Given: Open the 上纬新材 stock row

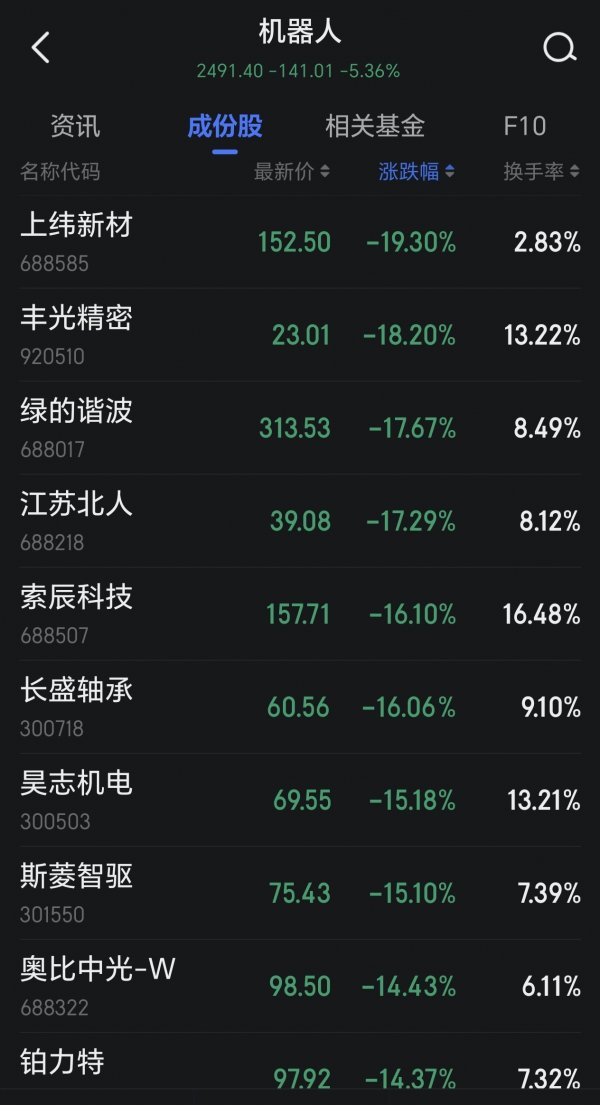Looking at the screenshot, I should (300, 242).
